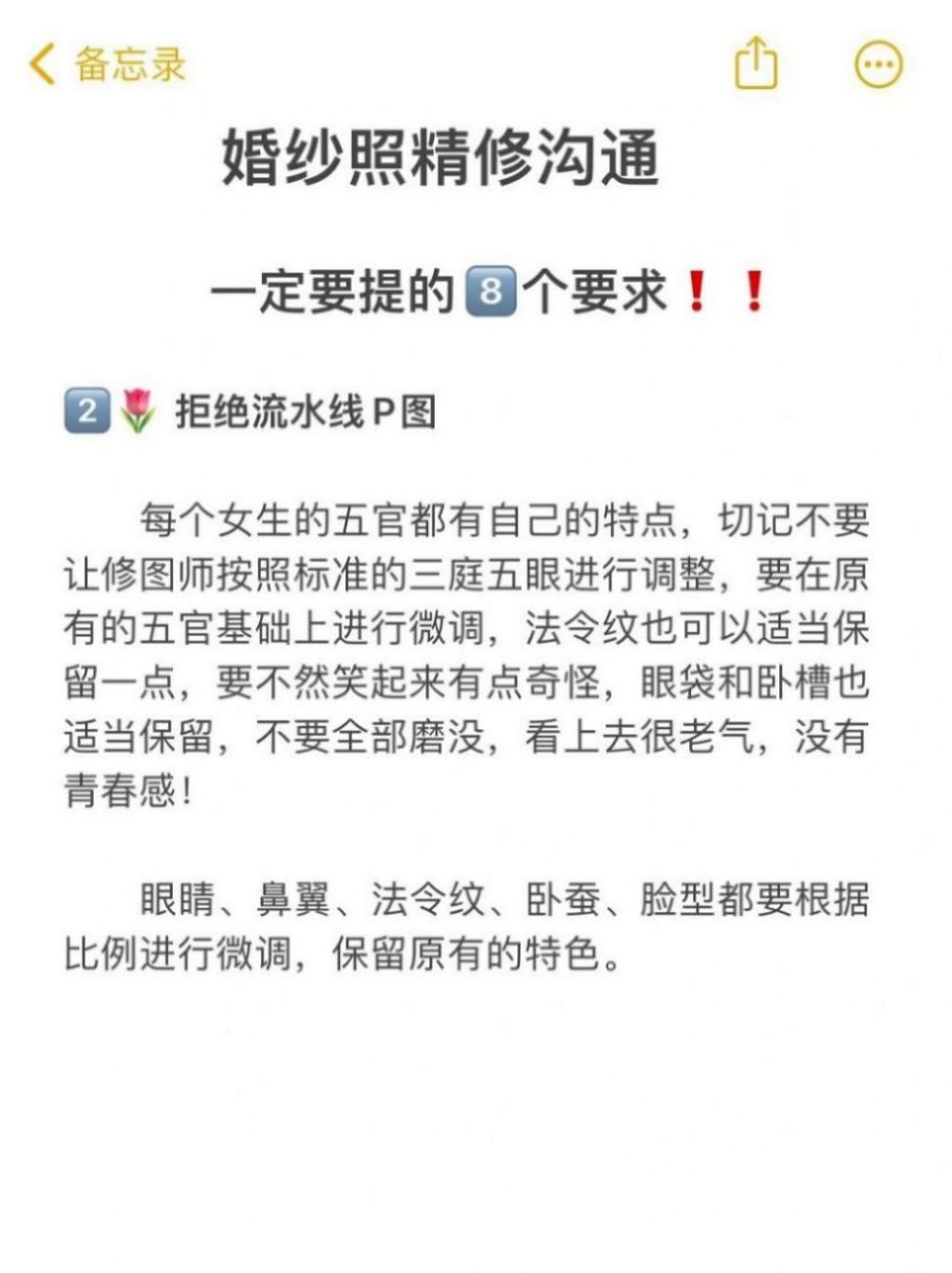
Task: Go back to the 备忘录 list
Action: point(104,65)
